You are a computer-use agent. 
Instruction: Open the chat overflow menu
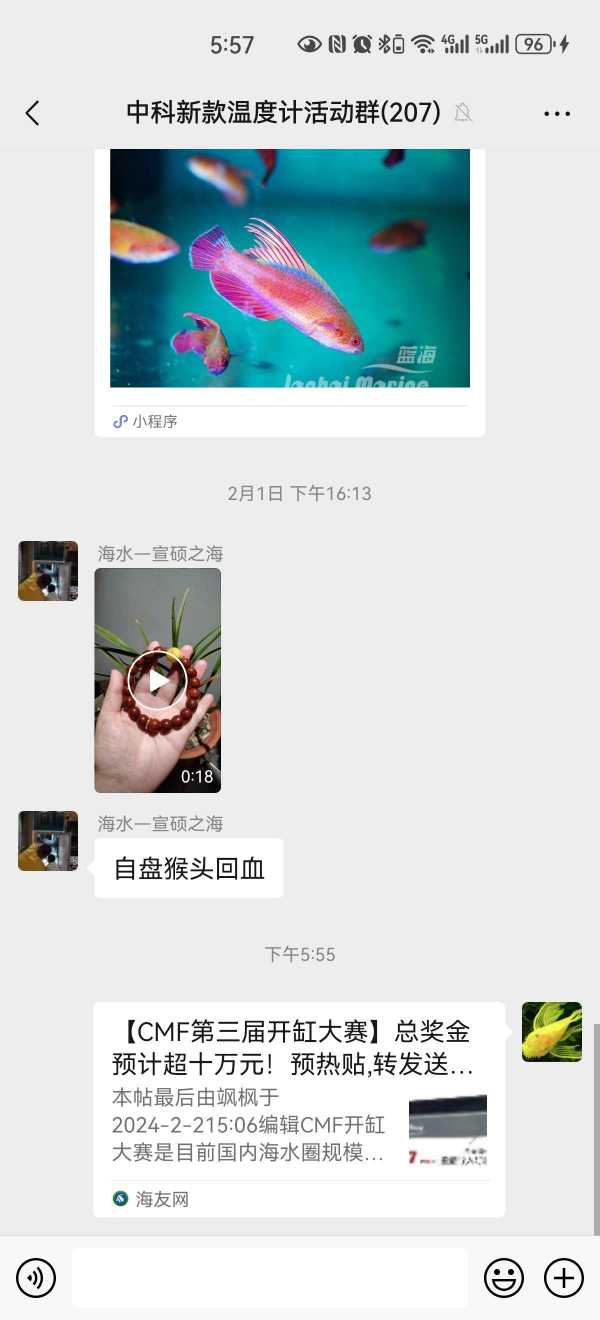557,113
